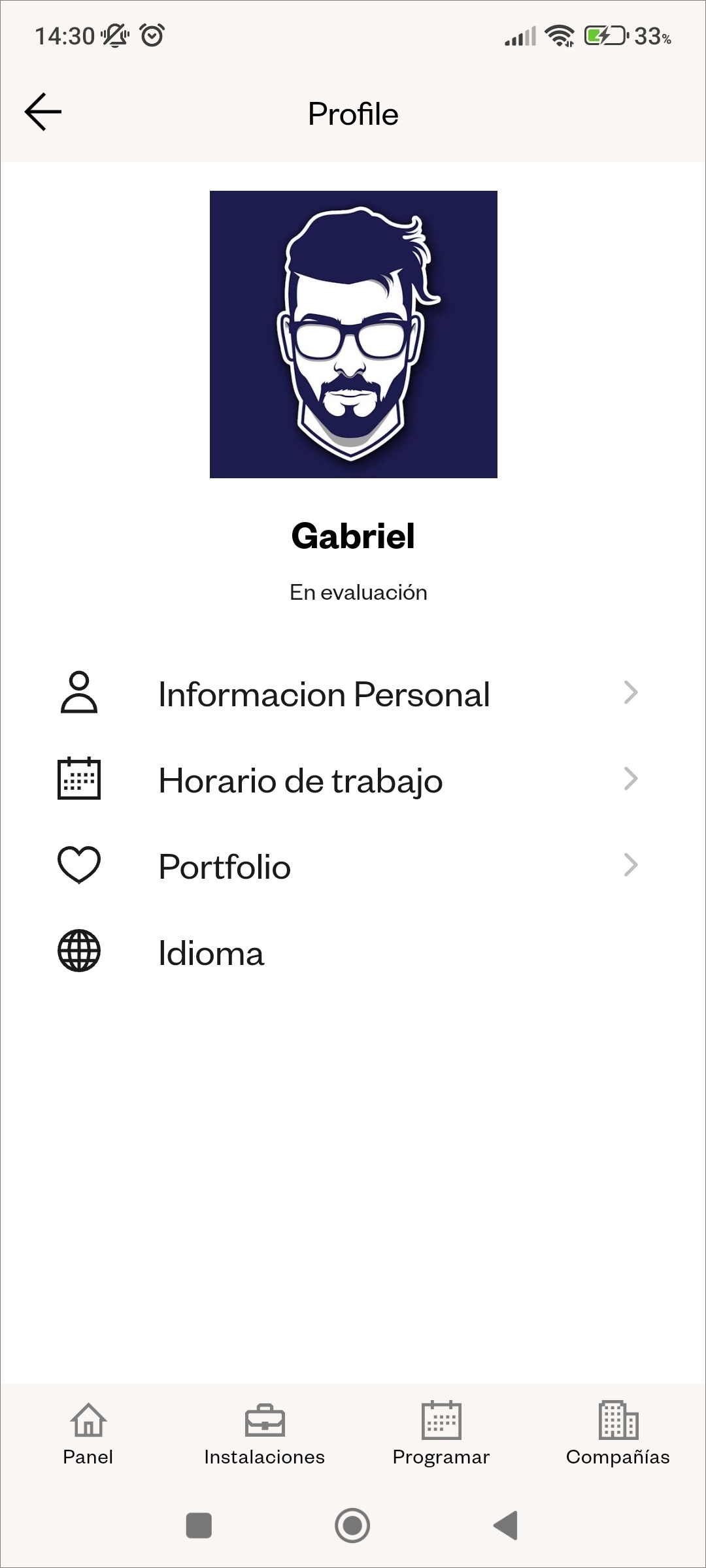Switch to the Panel tab

pos(88,1433)
